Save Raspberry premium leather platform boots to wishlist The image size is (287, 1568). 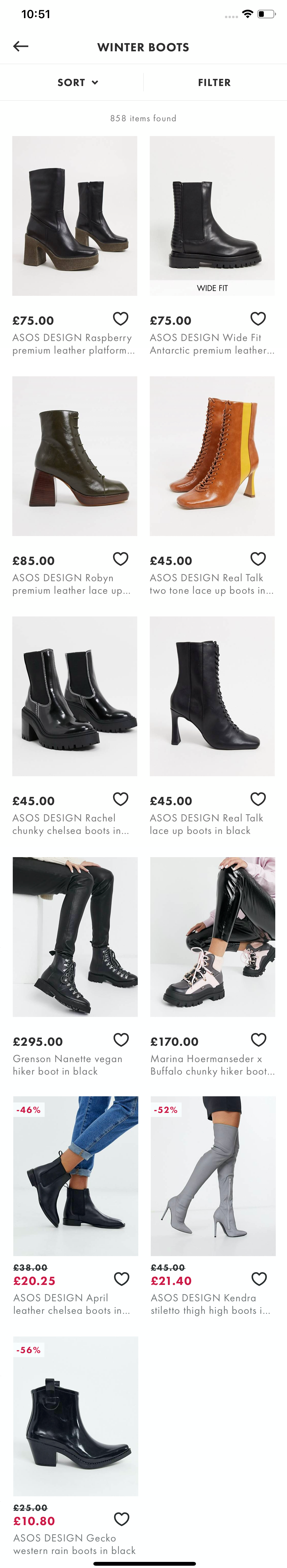pos(120,318)
